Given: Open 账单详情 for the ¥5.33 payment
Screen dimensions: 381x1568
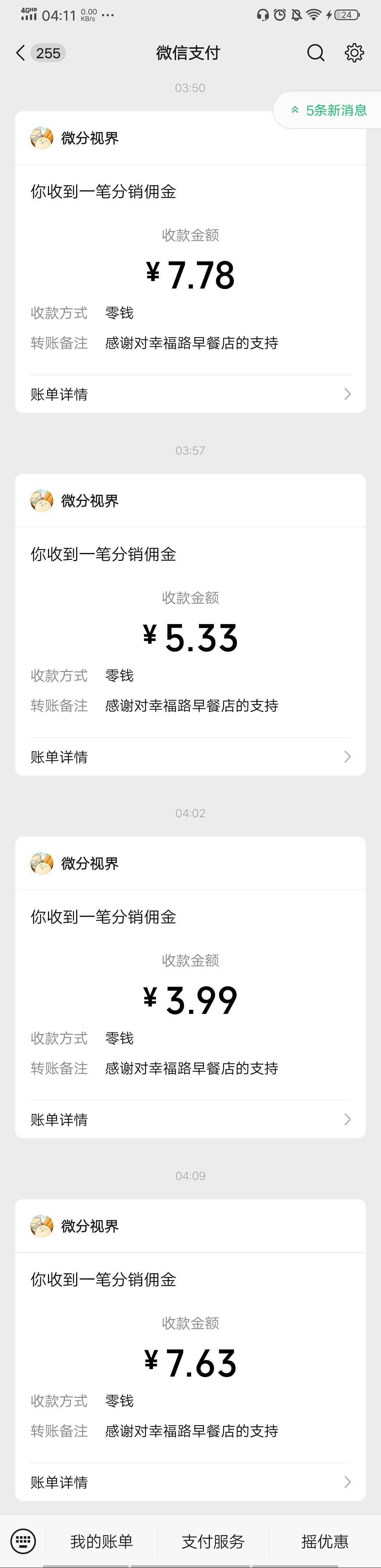Looking at the screenshot, I should (x=190, y=756).
